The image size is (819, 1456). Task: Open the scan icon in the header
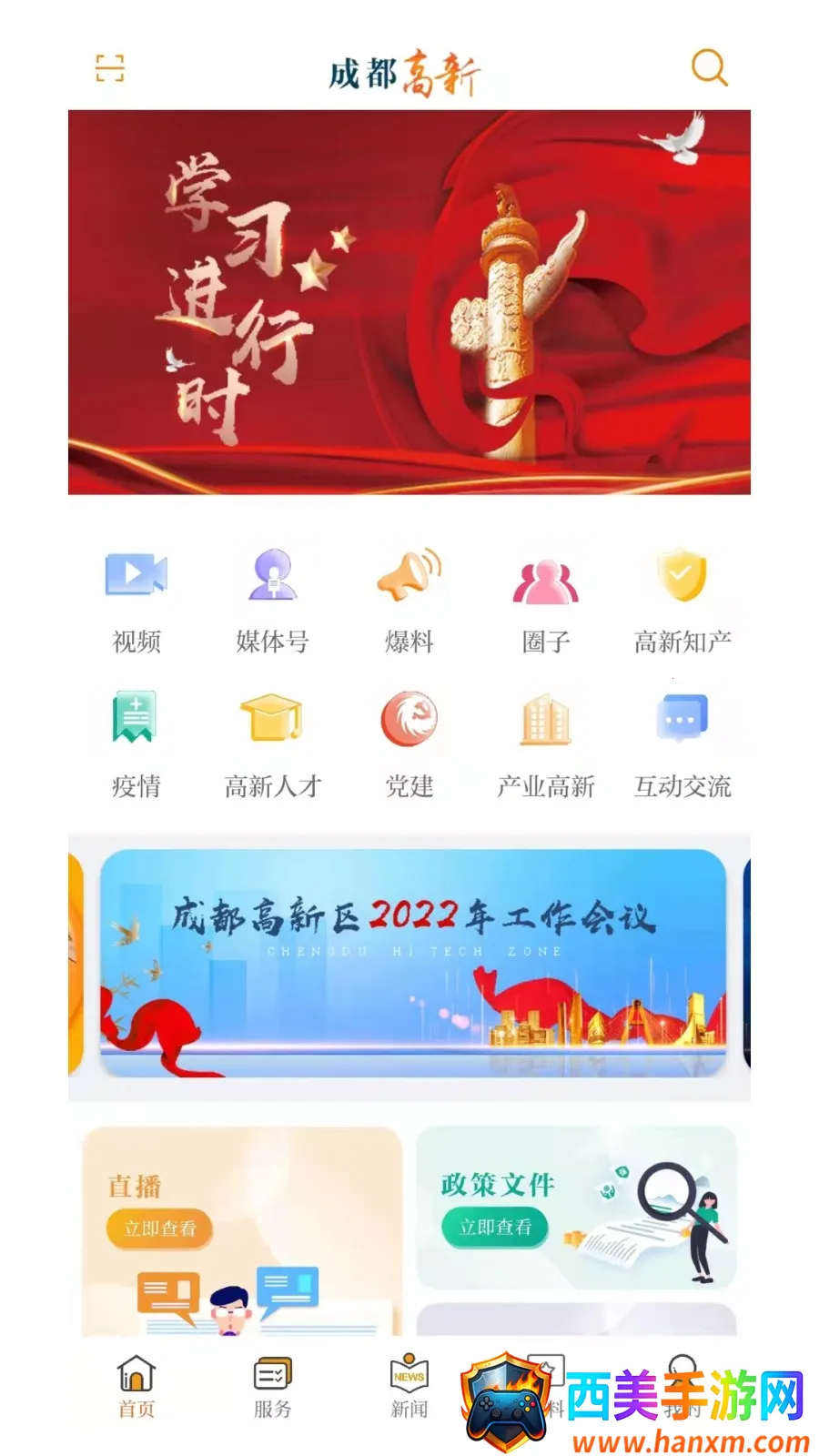pos(110,68)
